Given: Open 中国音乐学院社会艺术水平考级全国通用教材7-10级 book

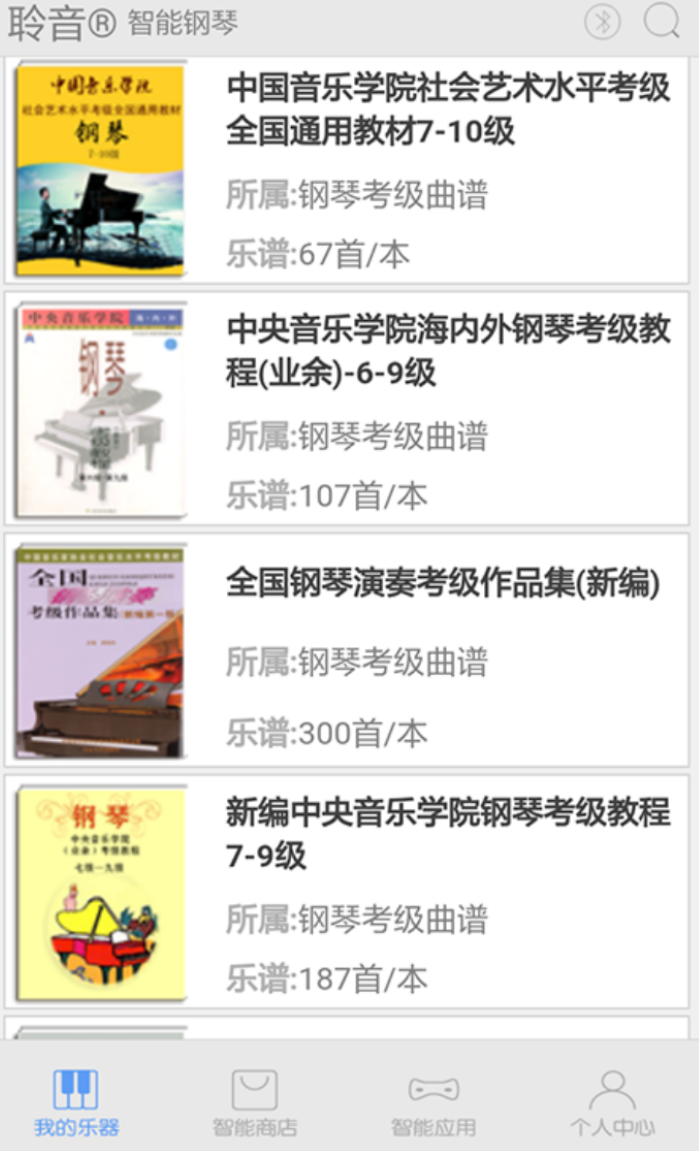Looking at the screenshot, I should point(447,110).
